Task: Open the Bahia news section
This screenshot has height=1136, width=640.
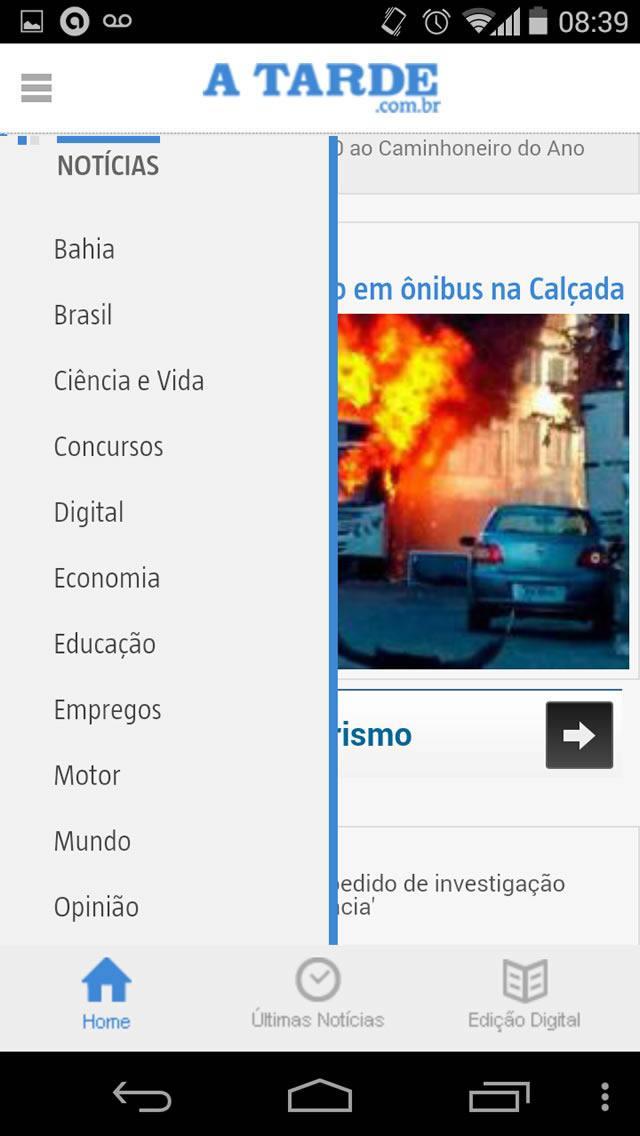Action: click(84, 249)
